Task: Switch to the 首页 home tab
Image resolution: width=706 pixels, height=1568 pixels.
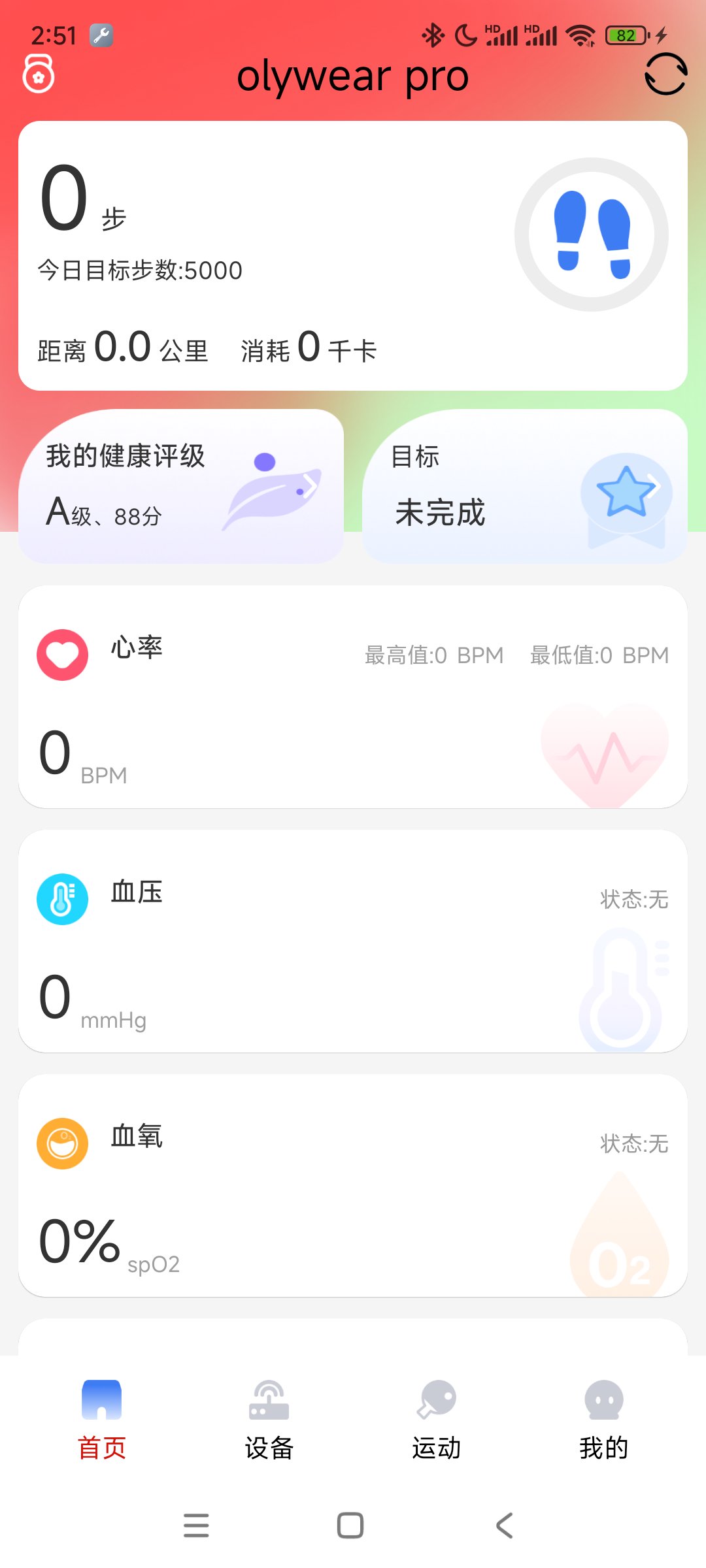Action: pyautogui.click(x=102, y=1419)
